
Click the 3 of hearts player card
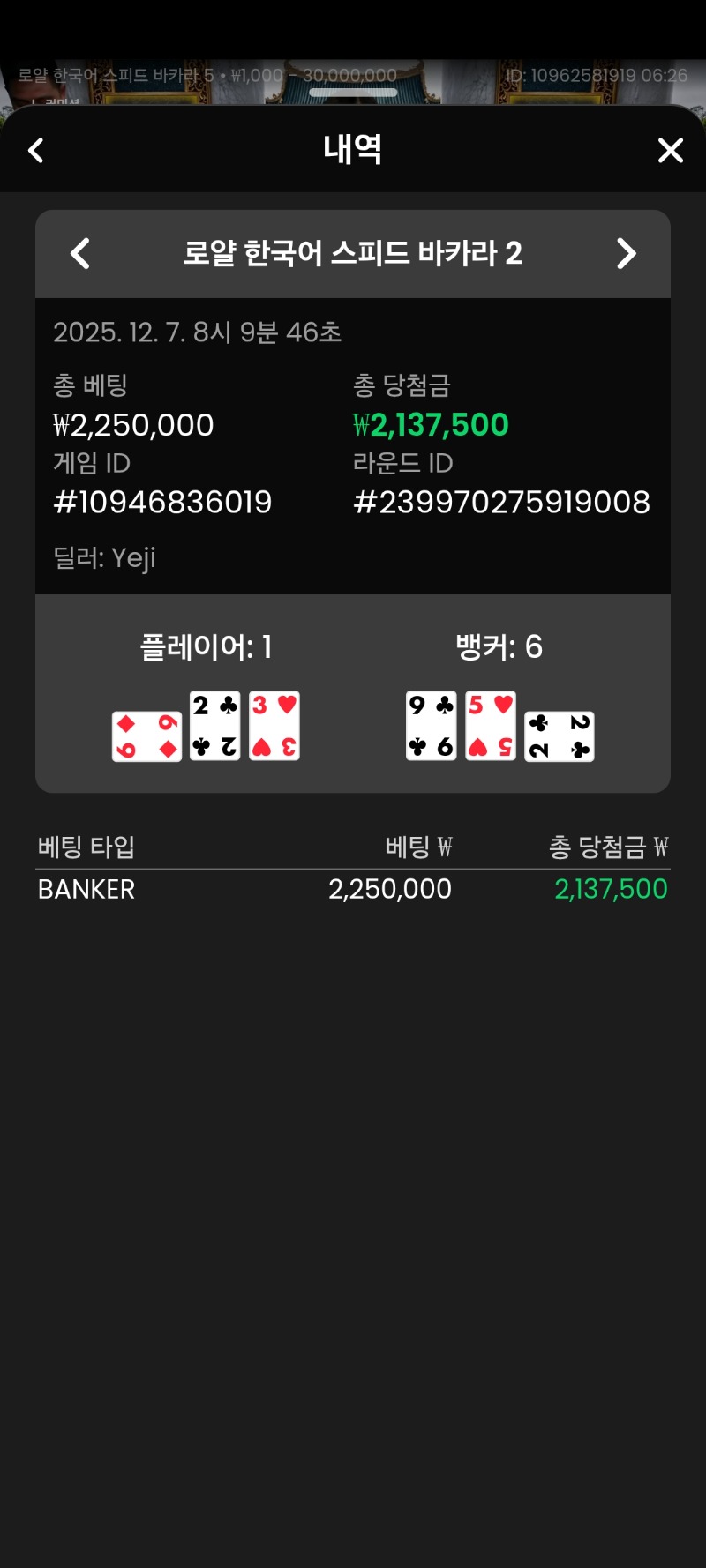point(274,725)
